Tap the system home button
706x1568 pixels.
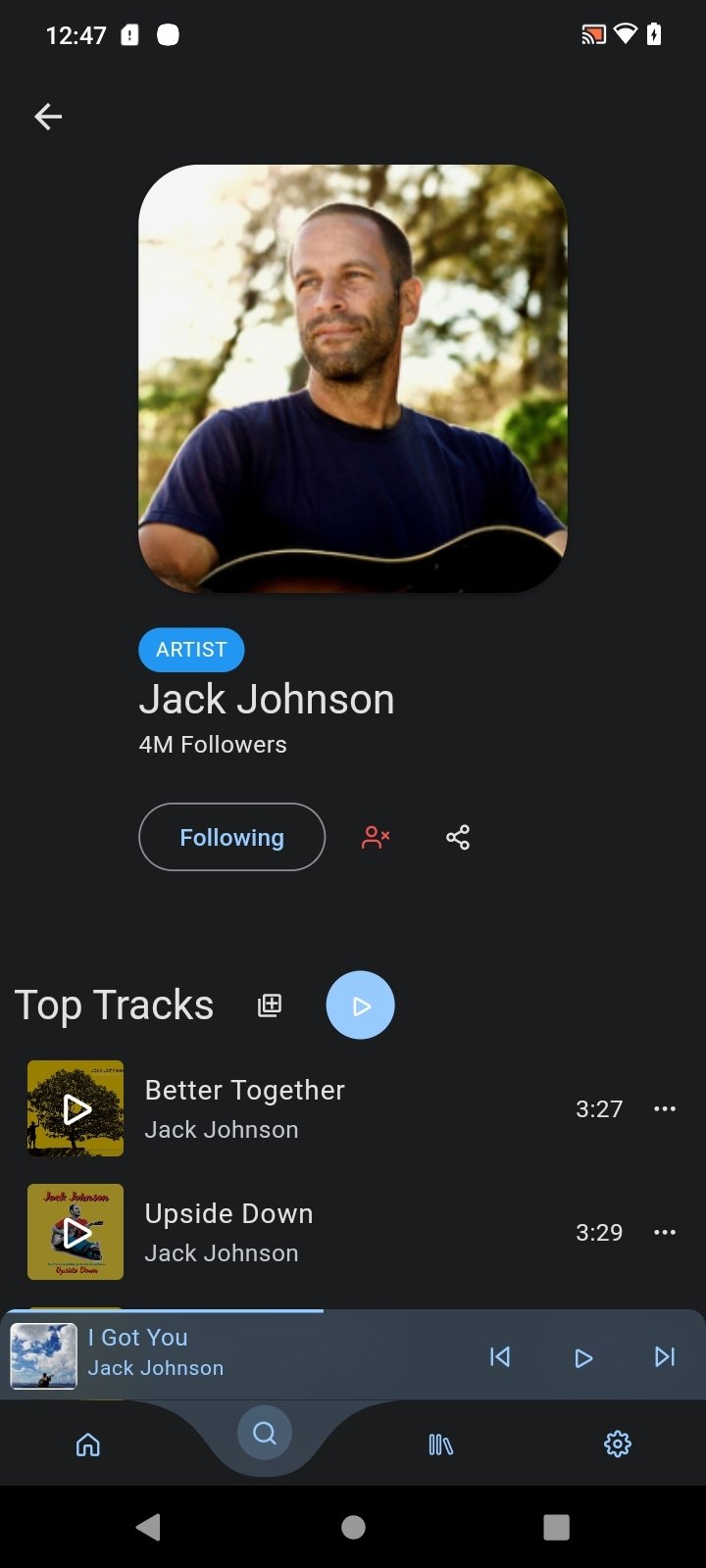pyautogui.click(x=353, y=1527)
